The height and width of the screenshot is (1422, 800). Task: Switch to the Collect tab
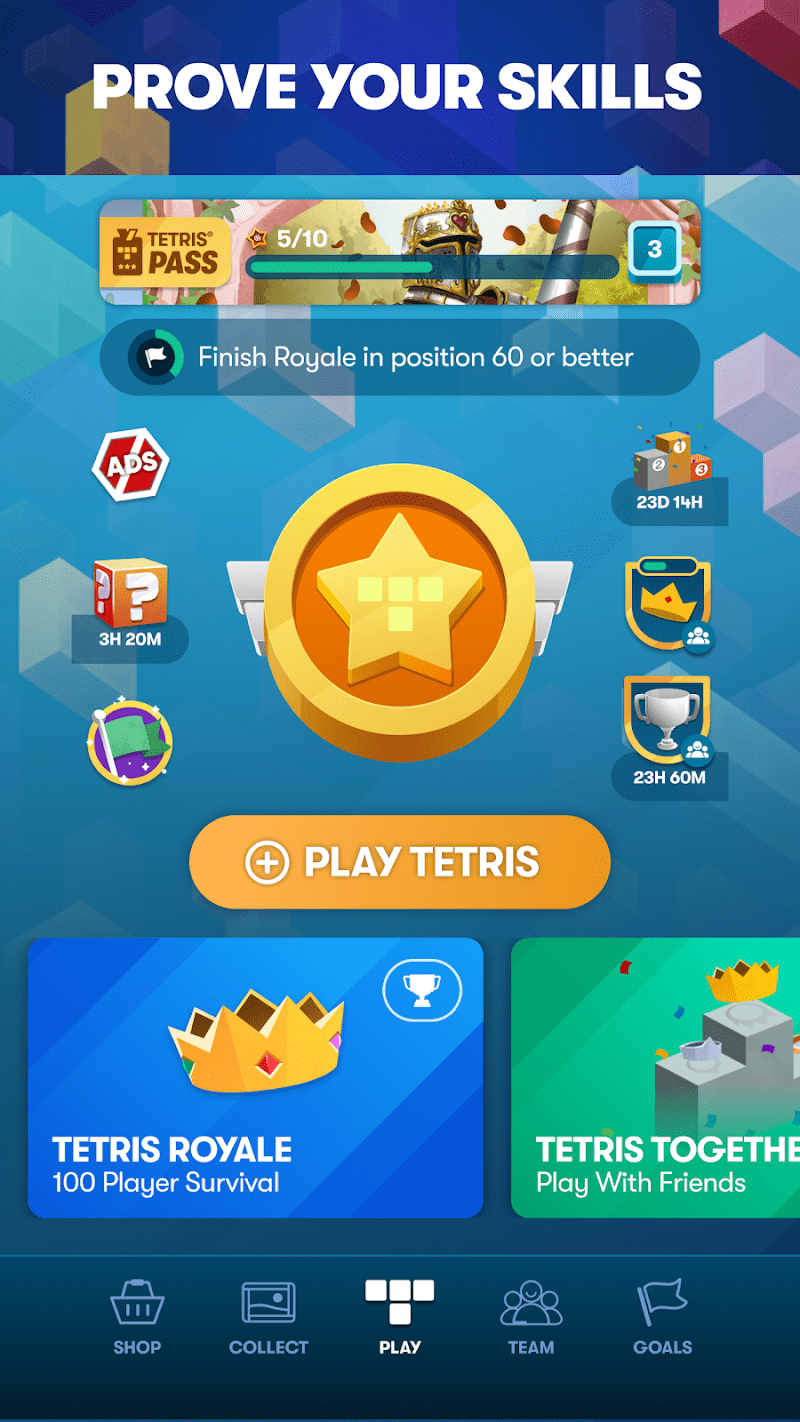tap(268, 1317)
